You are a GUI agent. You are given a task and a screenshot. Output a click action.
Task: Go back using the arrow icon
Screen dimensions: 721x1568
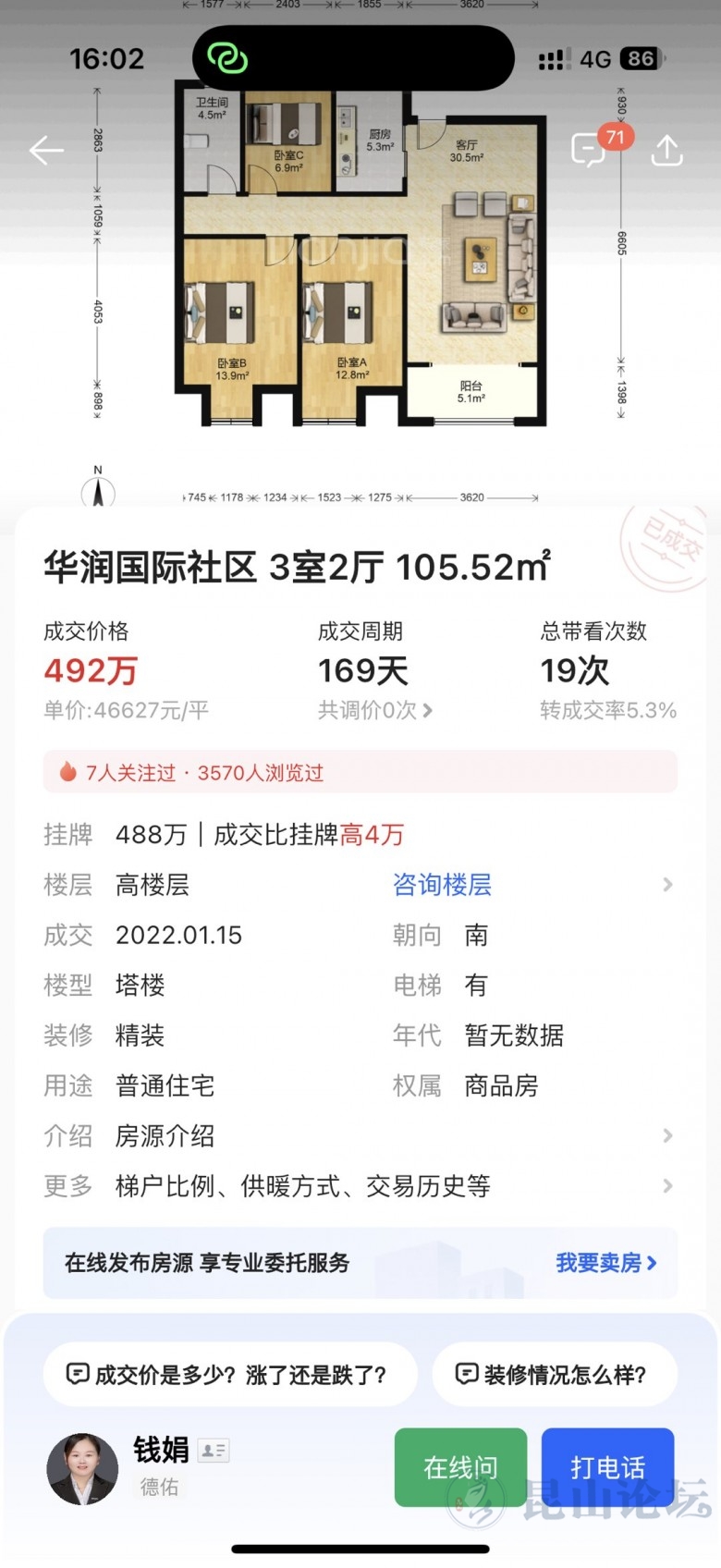(46, 151)
